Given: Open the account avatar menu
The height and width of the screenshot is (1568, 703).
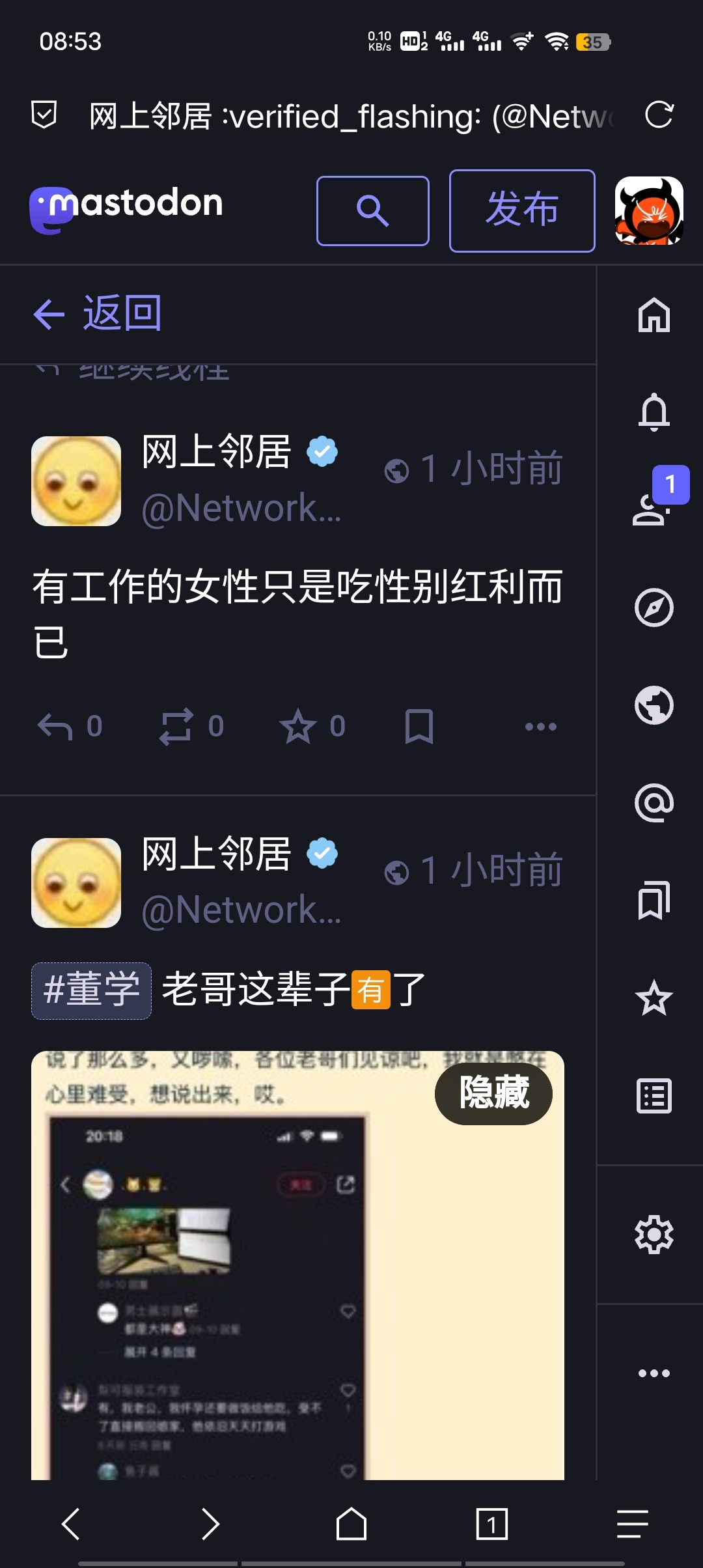Looking at the screenshot, I should (x=649, y=210).
